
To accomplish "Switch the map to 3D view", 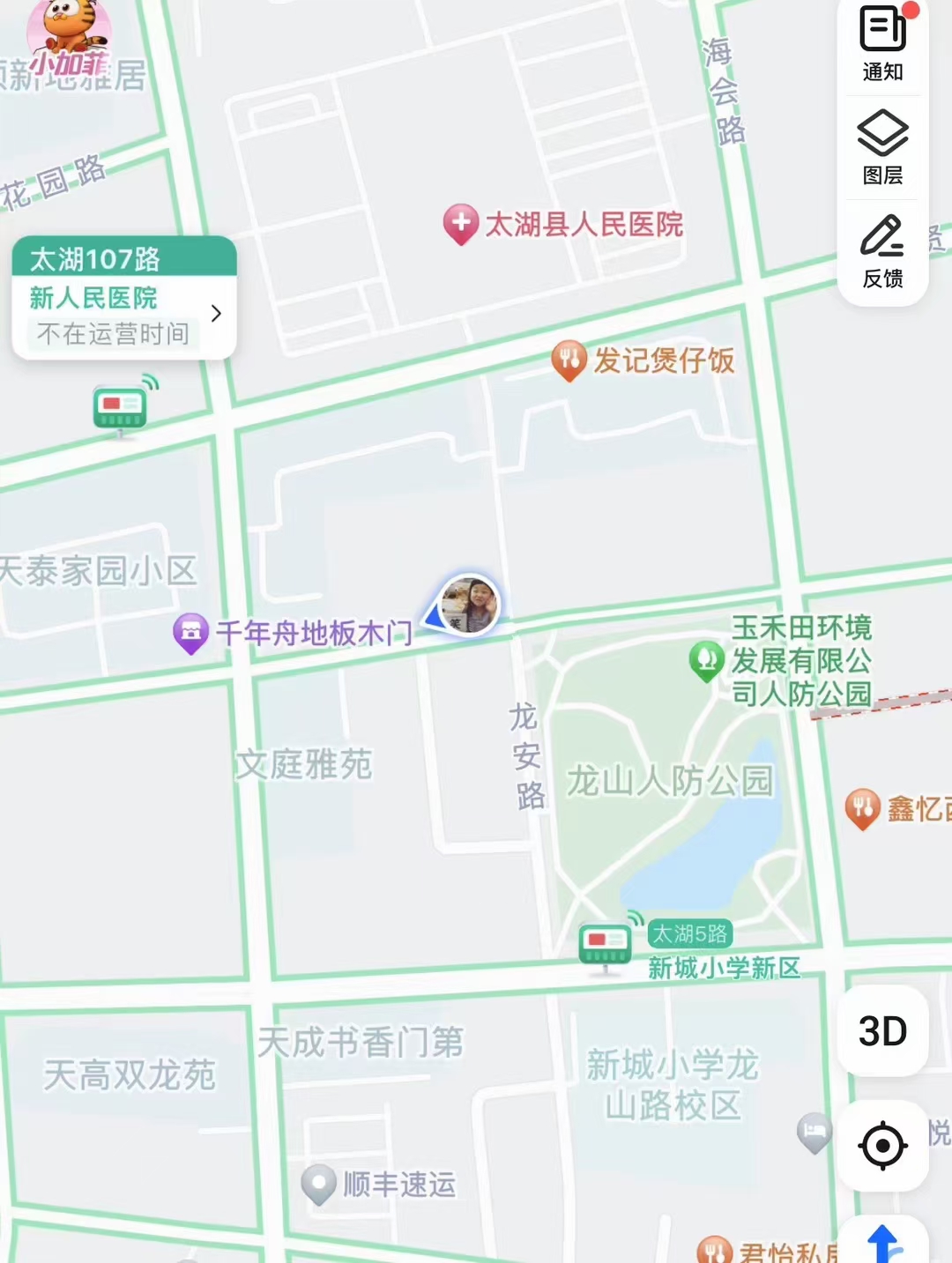I will (x=882, y=1031).
